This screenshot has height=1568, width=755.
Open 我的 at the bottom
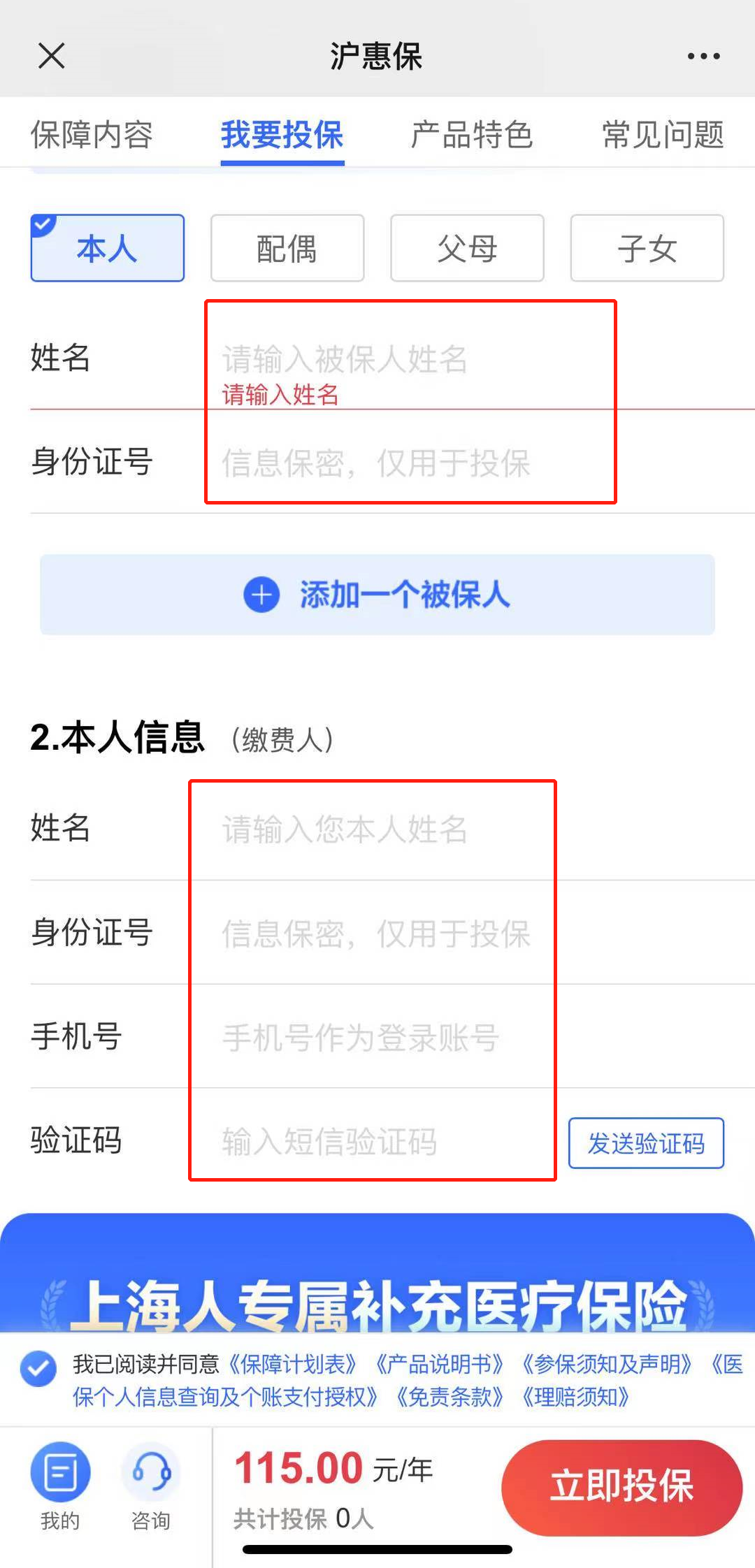click(x=60, y=1482)
